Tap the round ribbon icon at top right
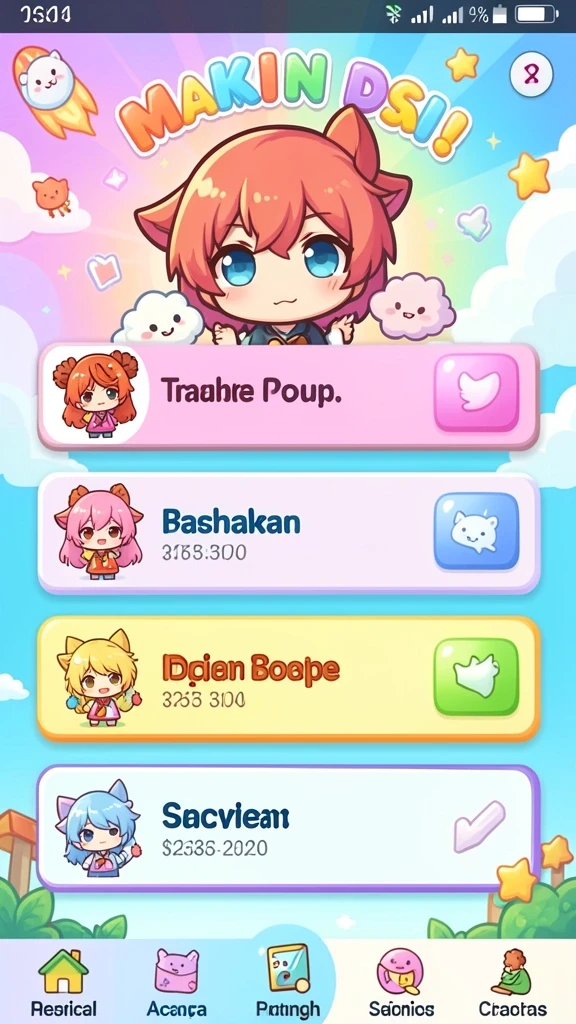Image resolution: width=576 pixels, height=1024 pixels. (x=531, y=74)
